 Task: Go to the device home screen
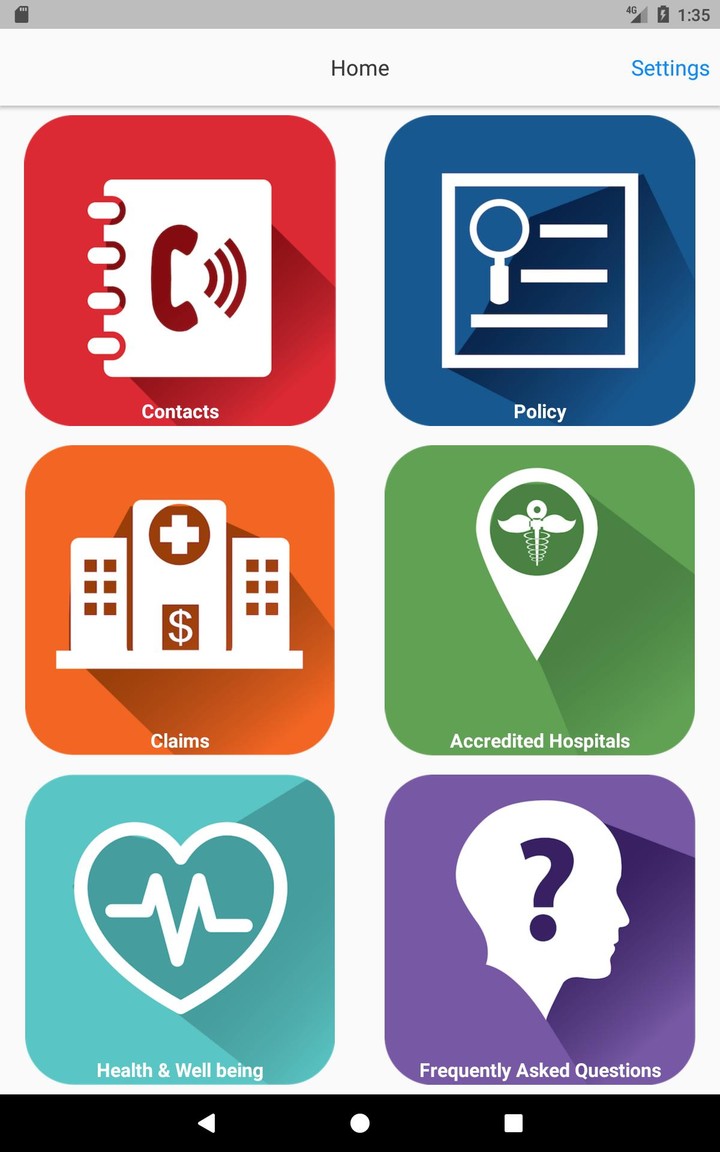360,1123
